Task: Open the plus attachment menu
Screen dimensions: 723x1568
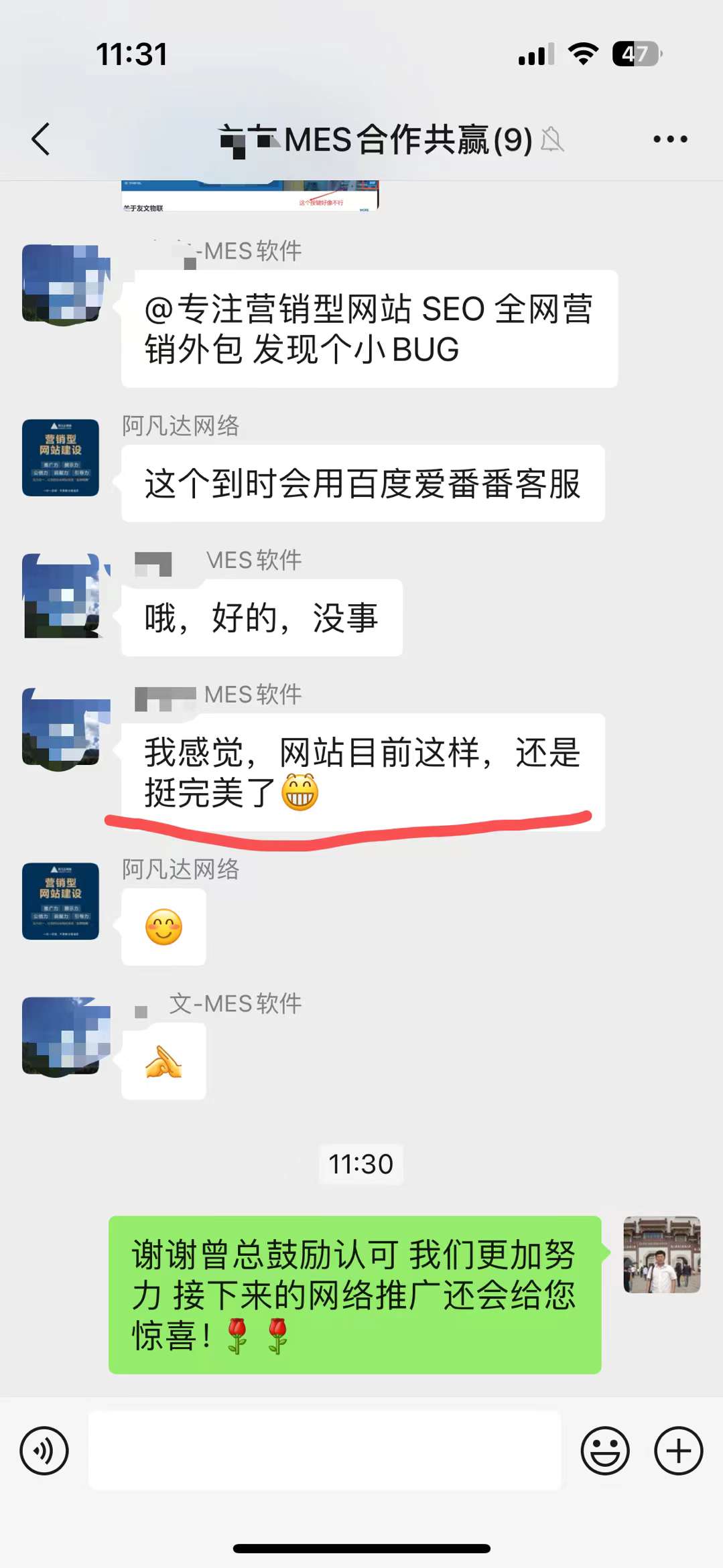Action: click(x=678, y=1451)
